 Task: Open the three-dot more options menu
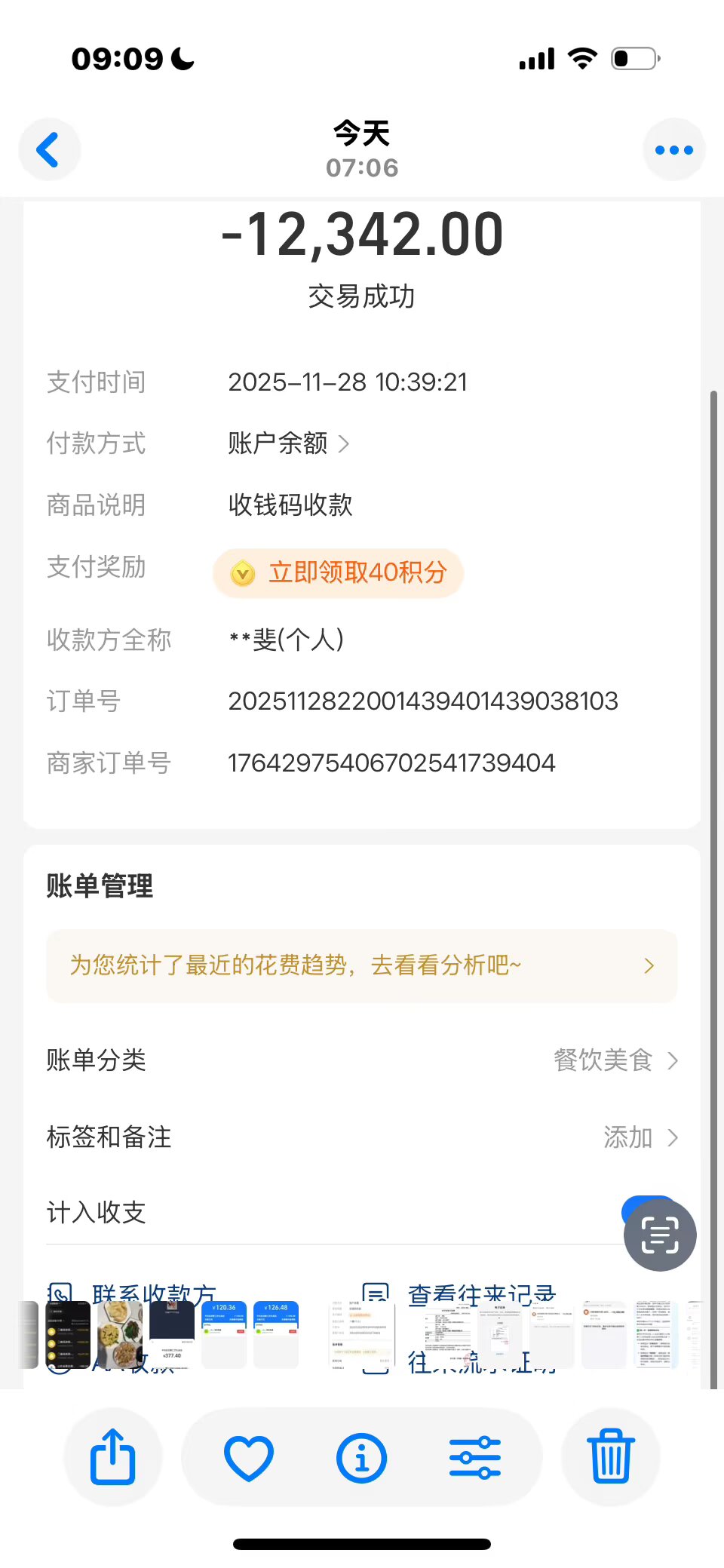tap(673, 149)
